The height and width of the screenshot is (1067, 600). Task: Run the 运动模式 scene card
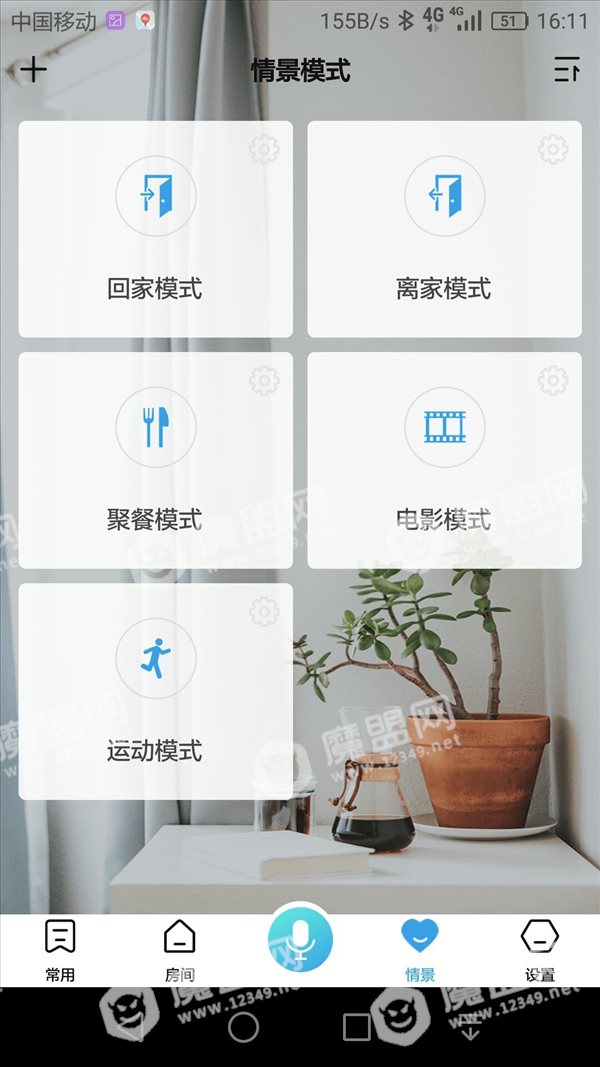pyautogui.click(x=156, y=691)
